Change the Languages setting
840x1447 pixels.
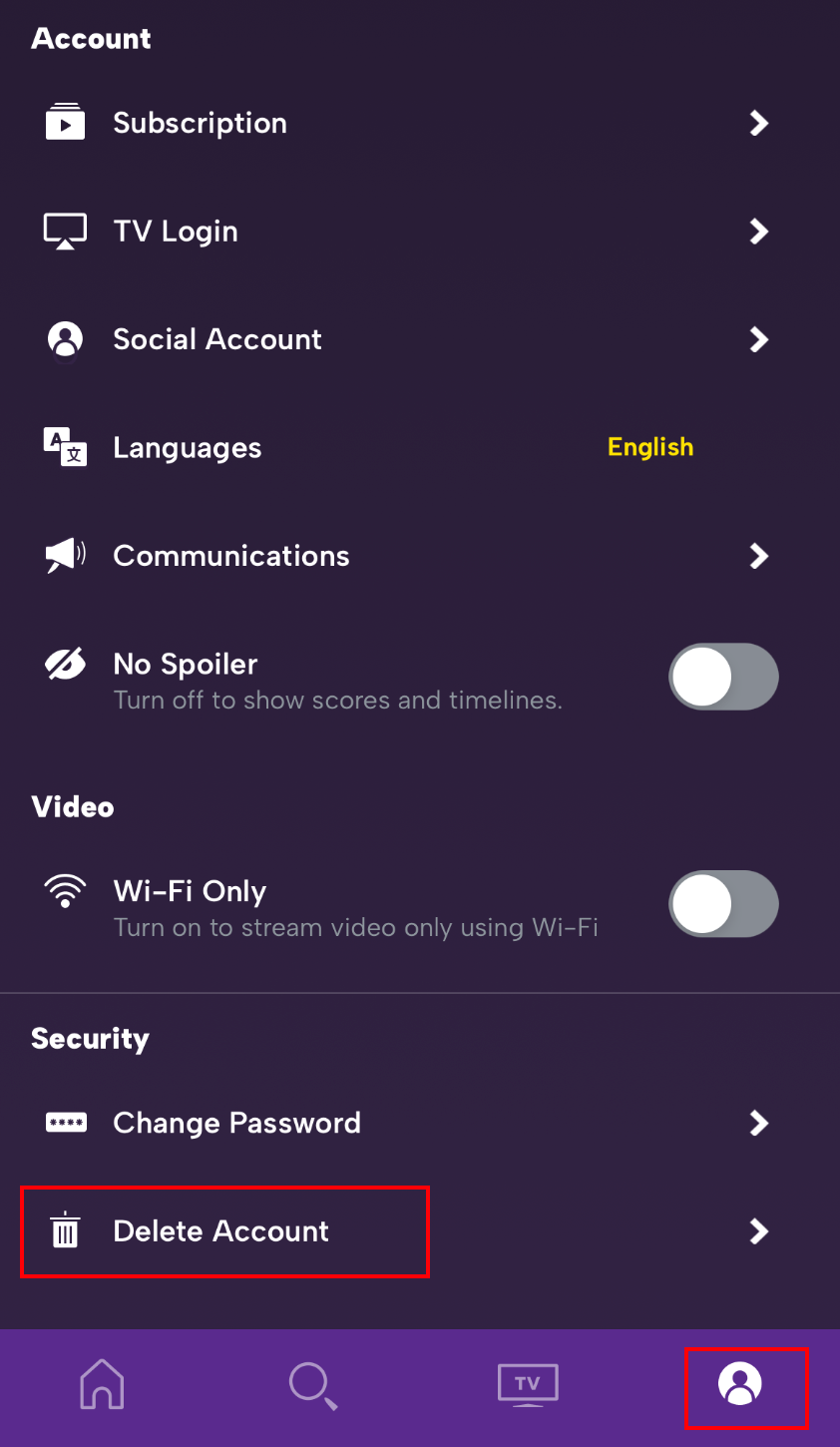[x=420, y=447]
